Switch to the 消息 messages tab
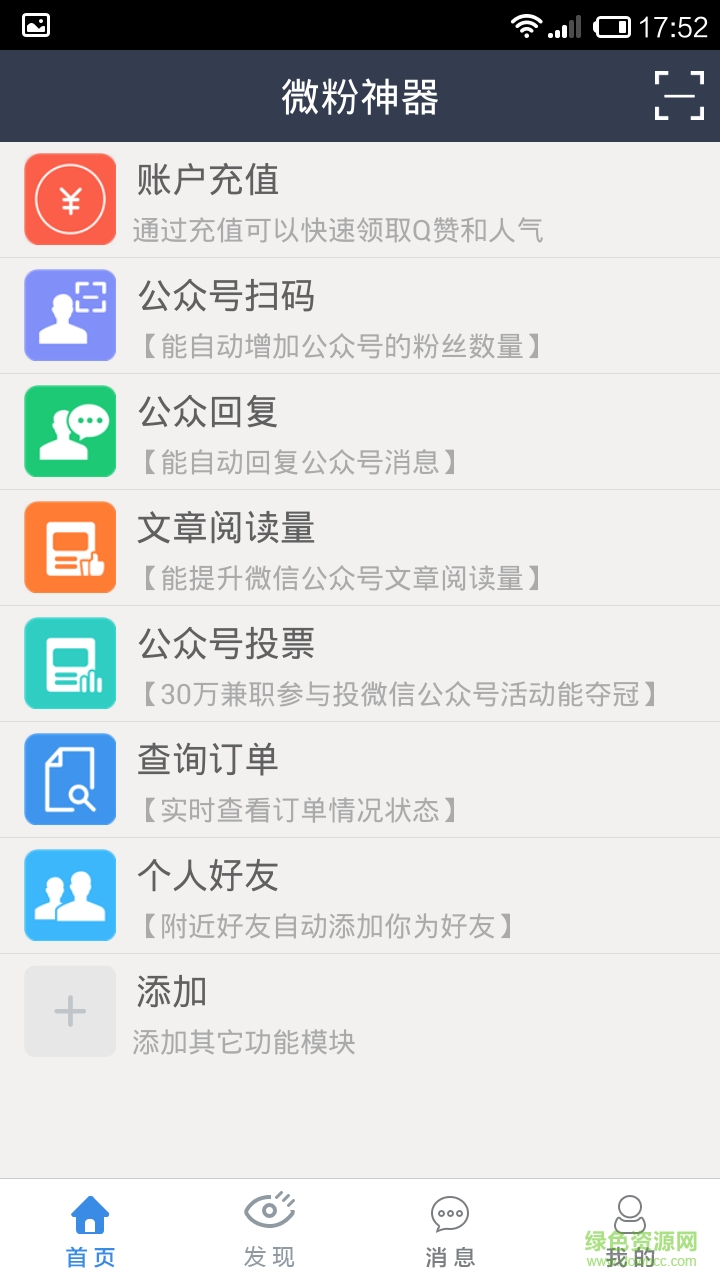This screenshot has height=1280, width=720. (x=450, y=1231)
